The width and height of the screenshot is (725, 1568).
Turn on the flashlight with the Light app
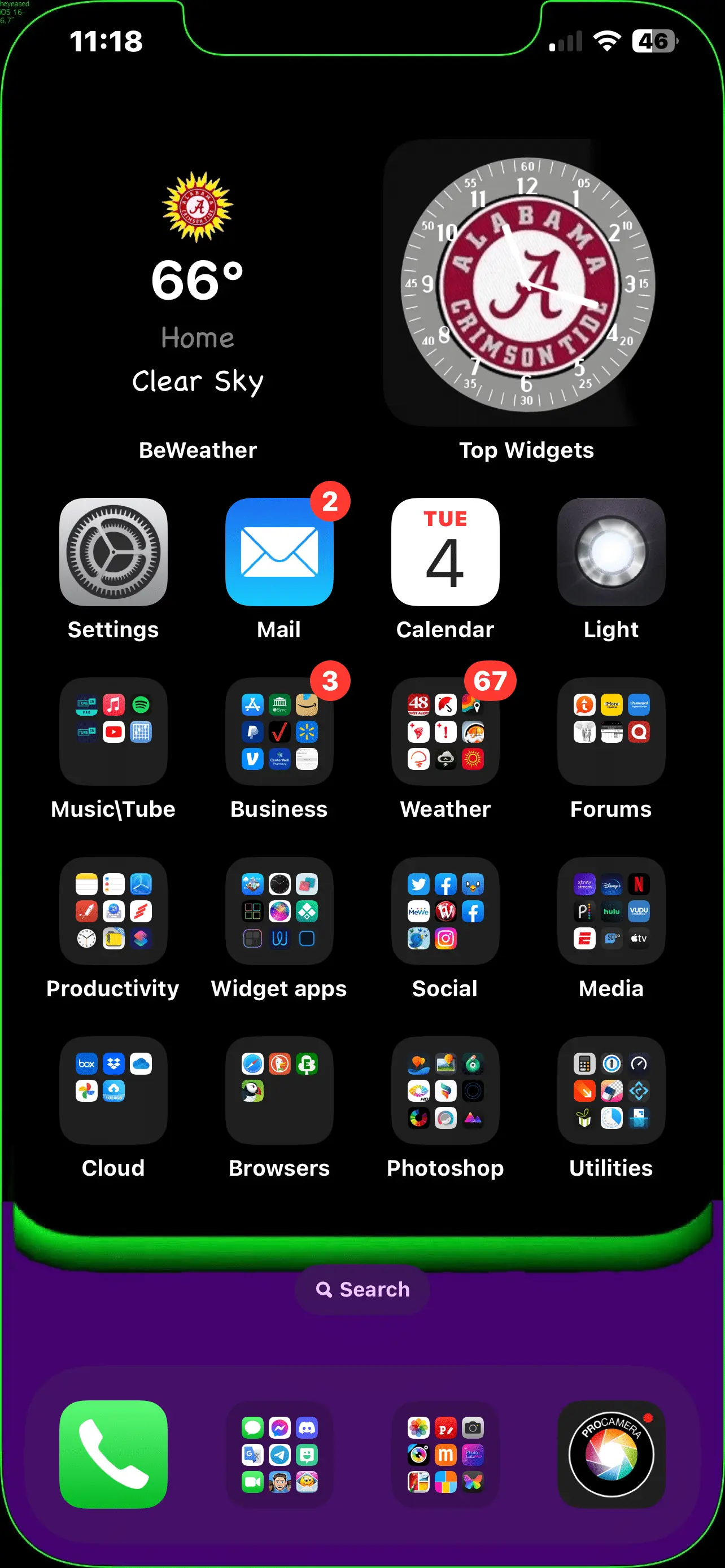[x=611, y=551]
